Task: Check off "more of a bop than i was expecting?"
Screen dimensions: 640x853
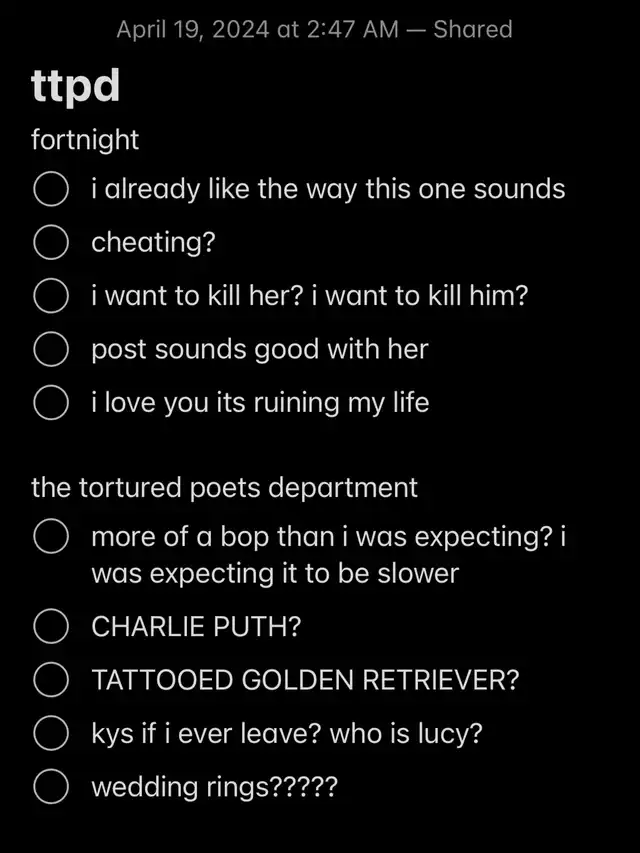Action: tap(50, 537)
